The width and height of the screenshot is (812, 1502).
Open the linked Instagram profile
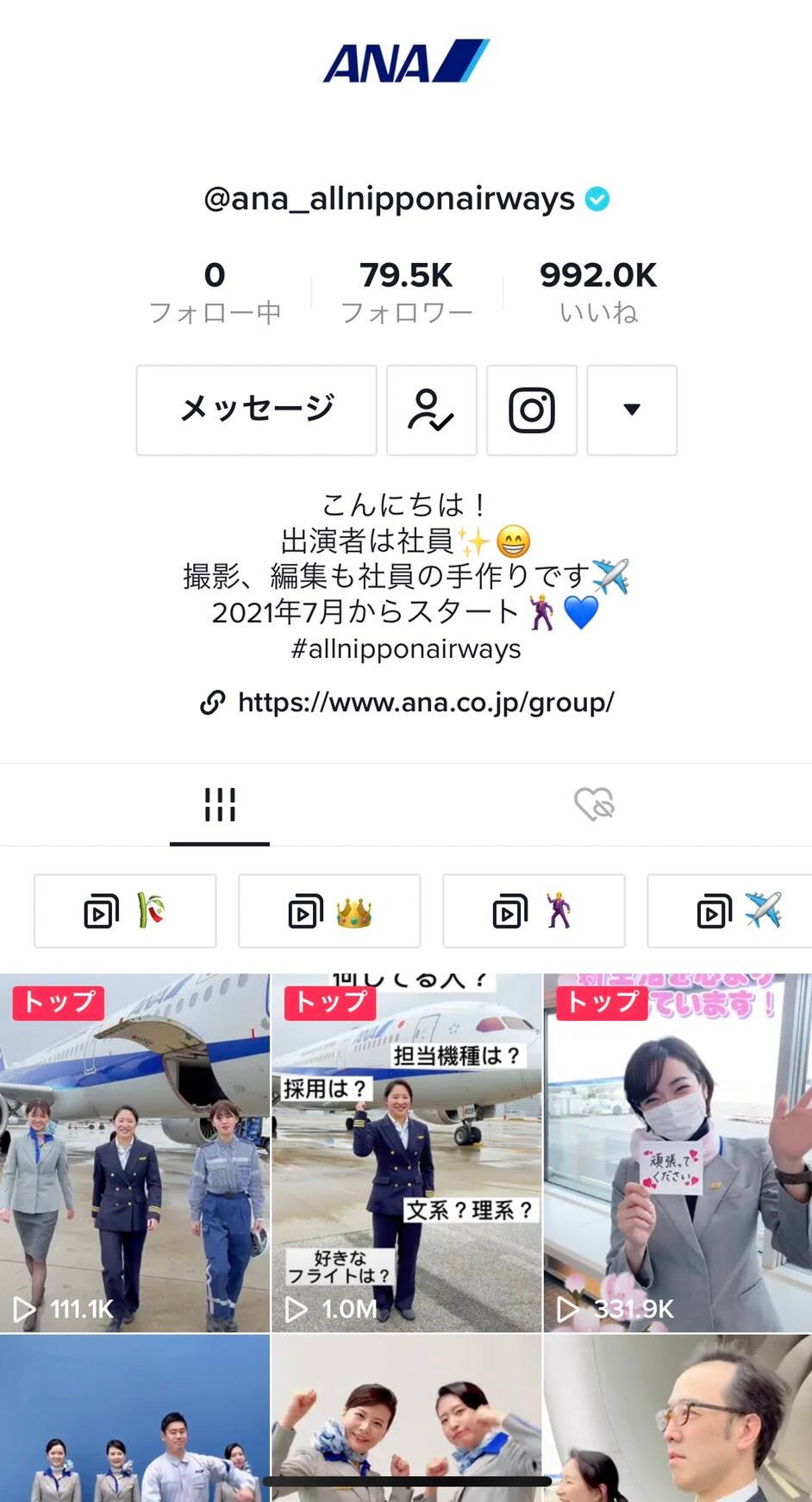(x=531, y=410)
